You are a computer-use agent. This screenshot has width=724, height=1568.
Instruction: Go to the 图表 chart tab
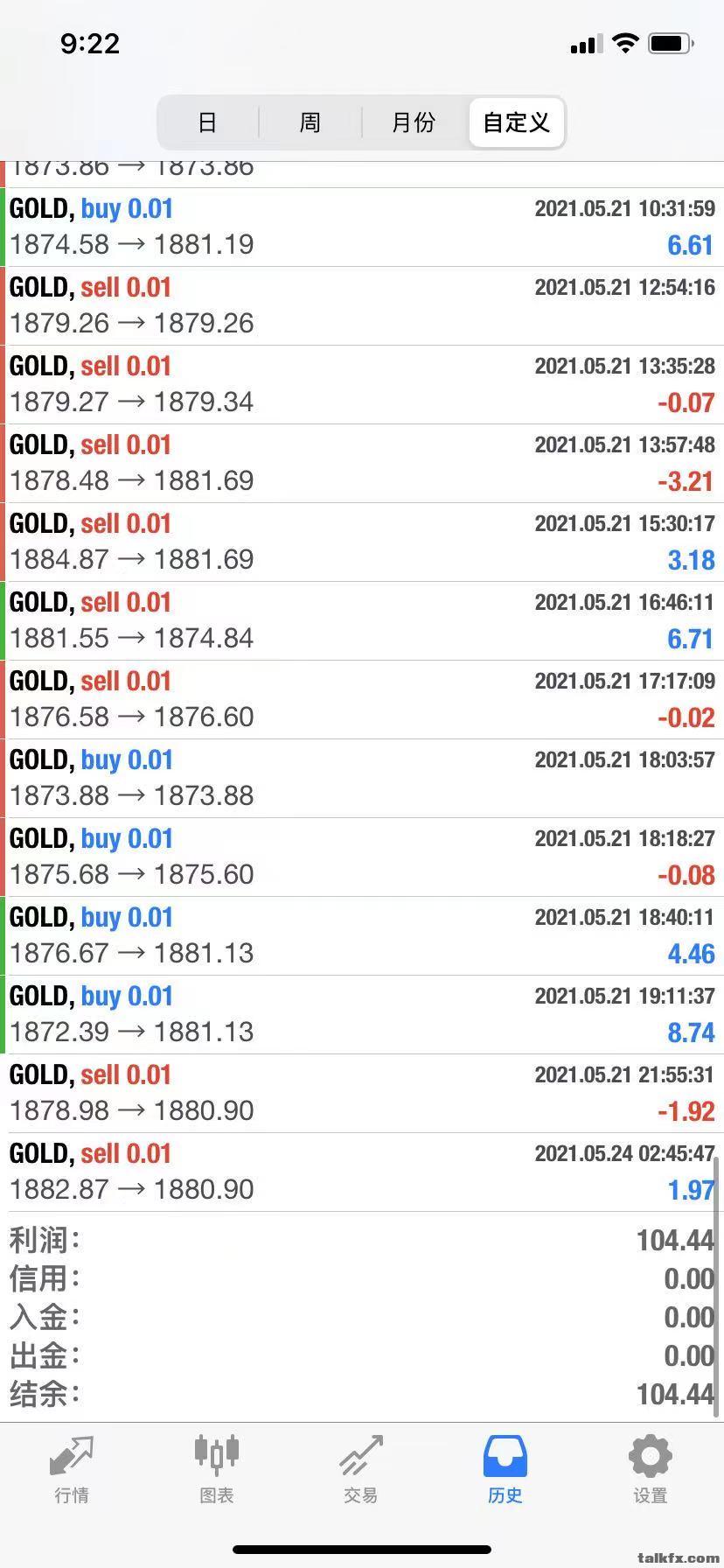[x=216, y=1470]
